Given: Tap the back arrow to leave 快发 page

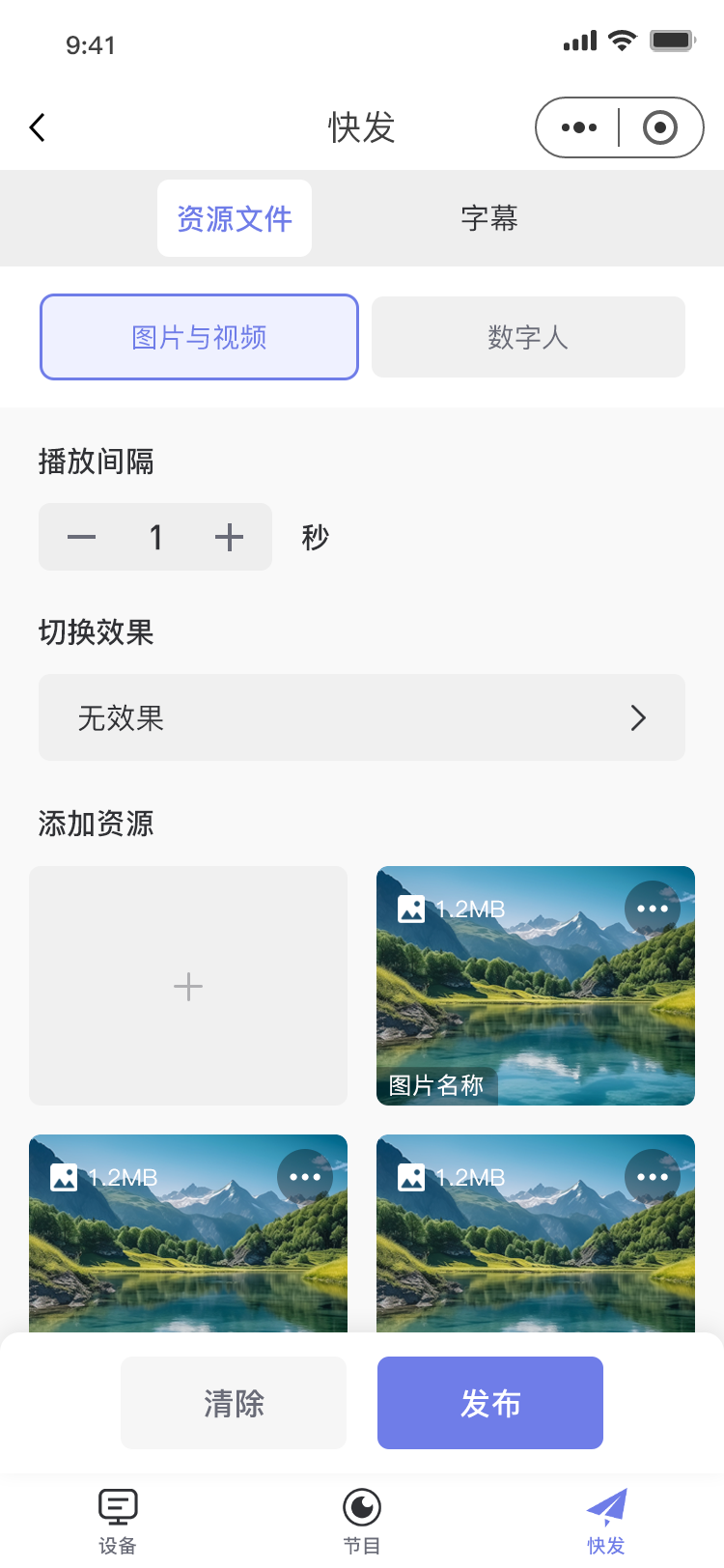Looking at the screenshot, I should pos(37,126).
